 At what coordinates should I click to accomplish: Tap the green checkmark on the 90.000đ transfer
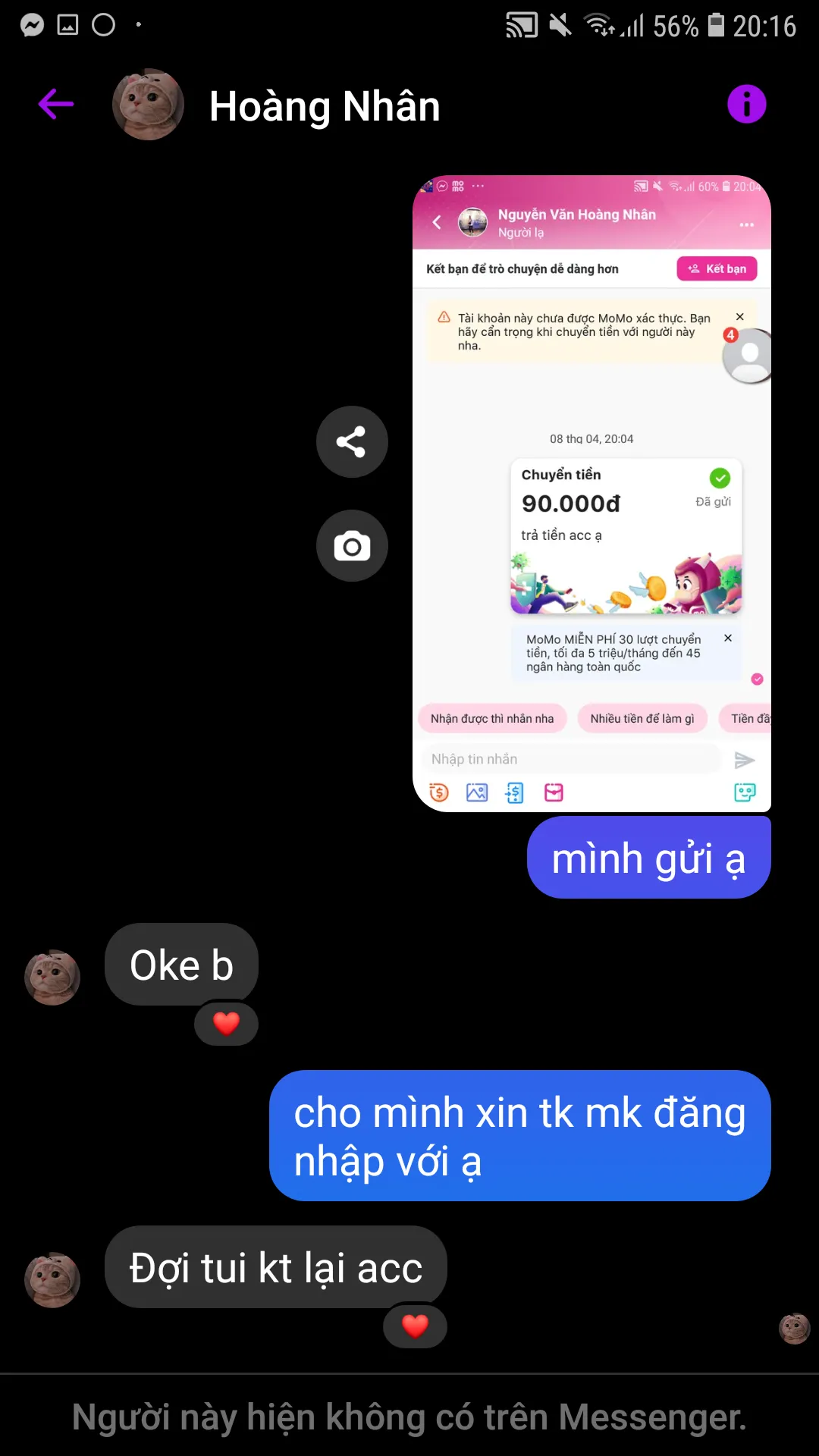[719, 477]
